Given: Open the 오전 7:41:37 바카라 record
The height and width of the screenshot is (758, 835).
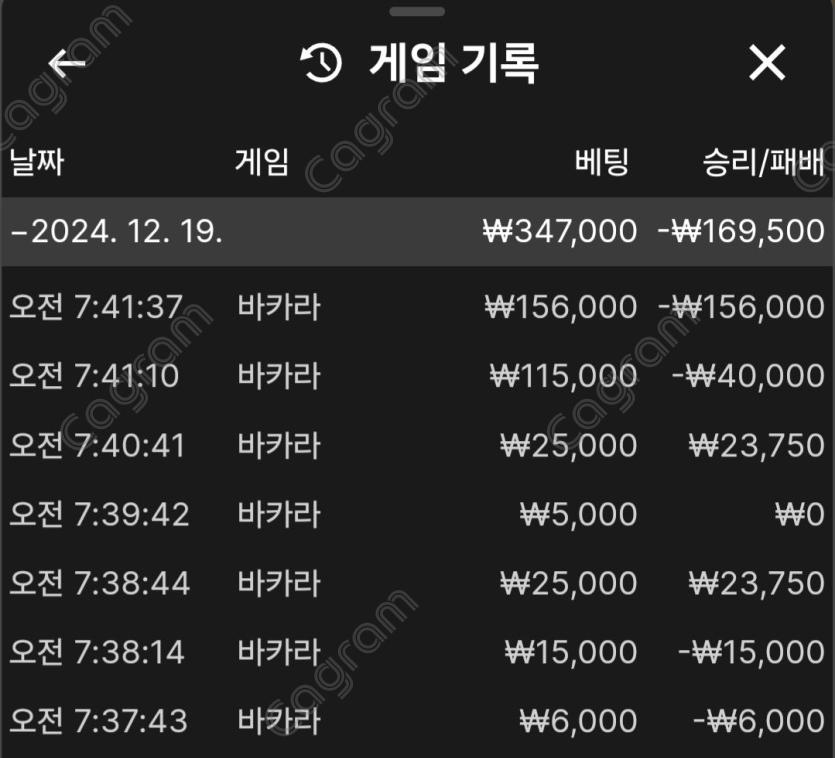Looking at the screenshot, I should click(417, 306).
